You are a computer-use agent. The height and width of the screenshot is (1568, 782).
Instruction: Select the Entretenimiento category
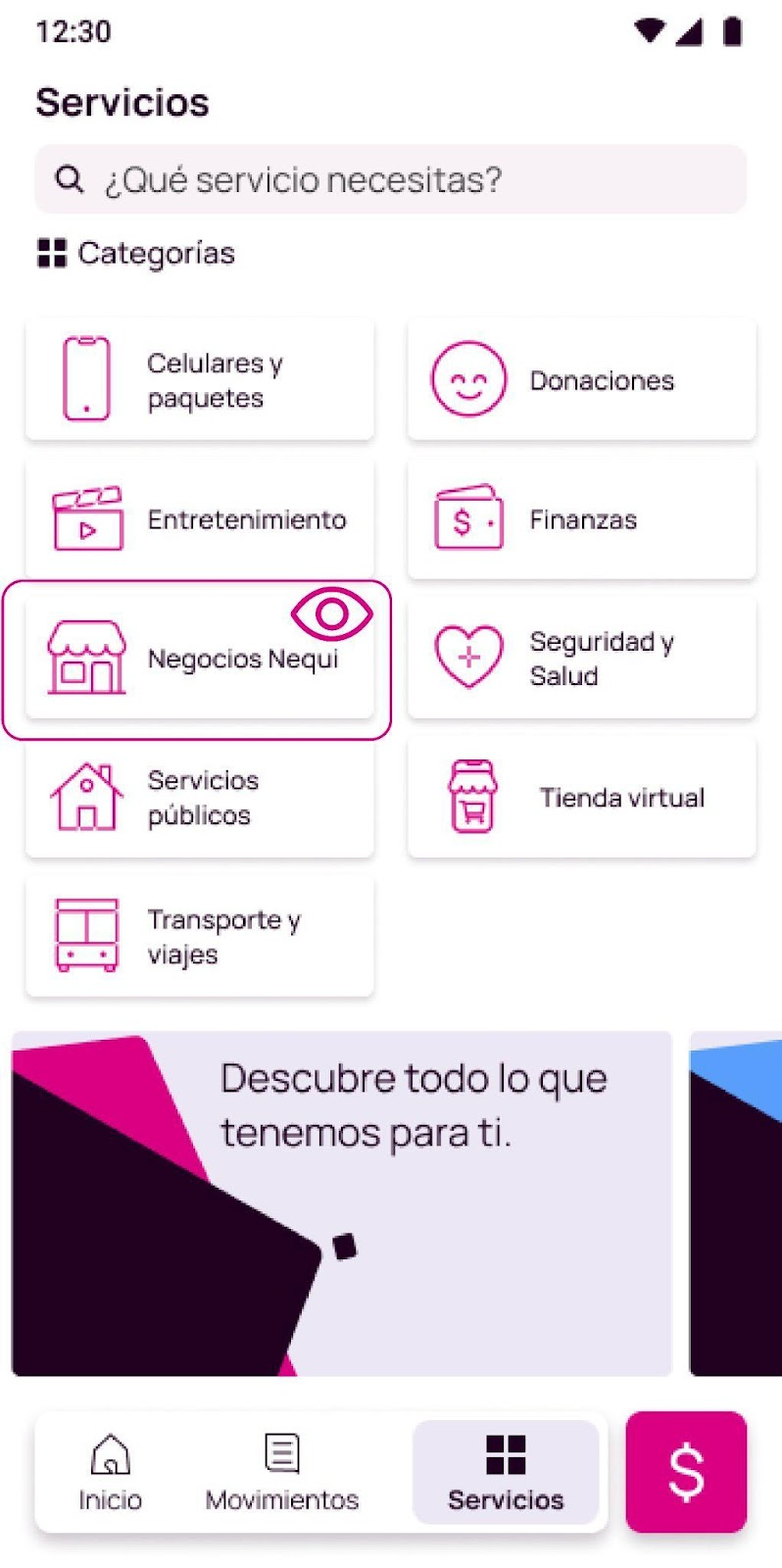click(200, 519)
